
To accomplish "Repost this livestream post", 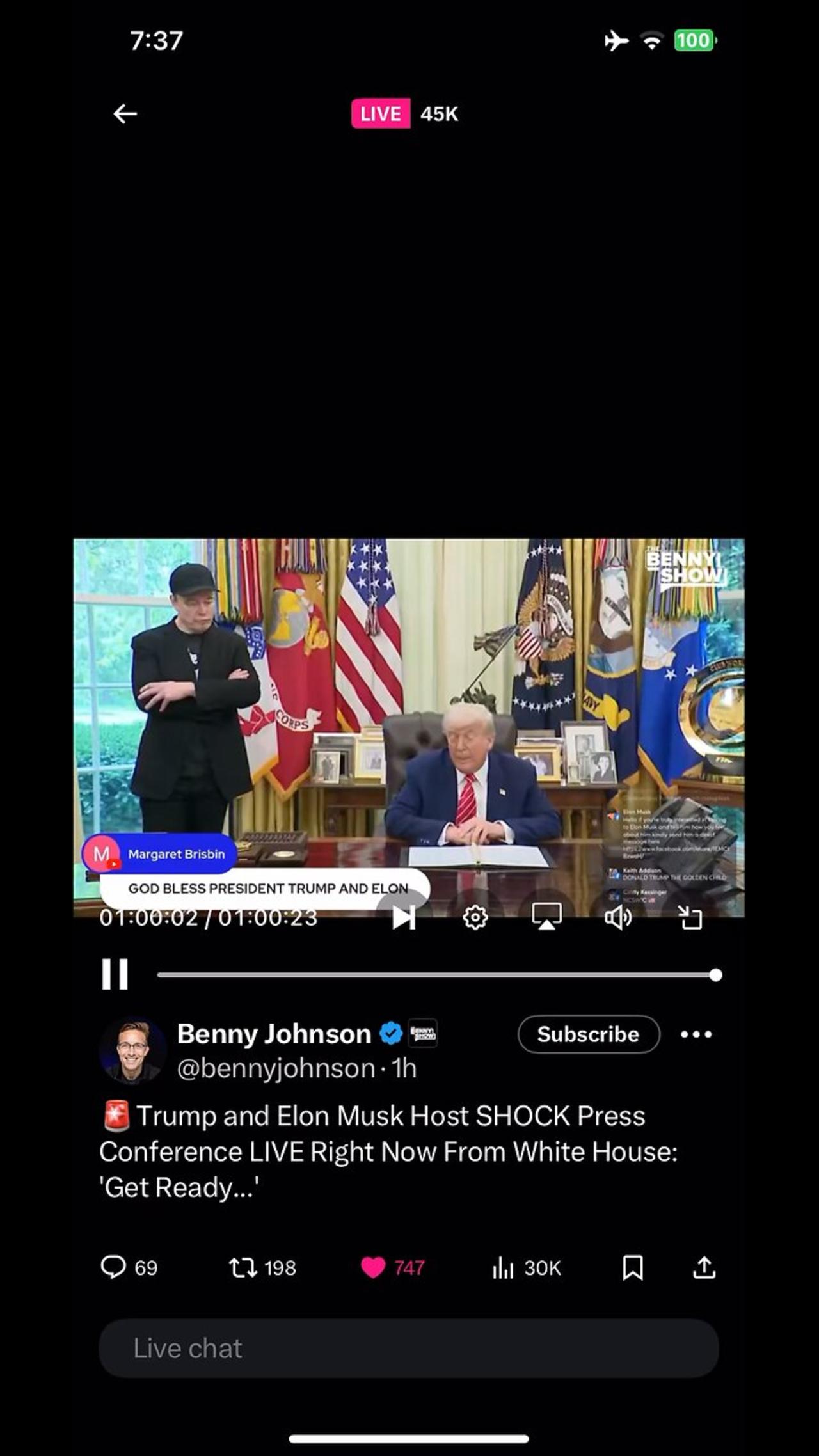I will (243, 1267).
